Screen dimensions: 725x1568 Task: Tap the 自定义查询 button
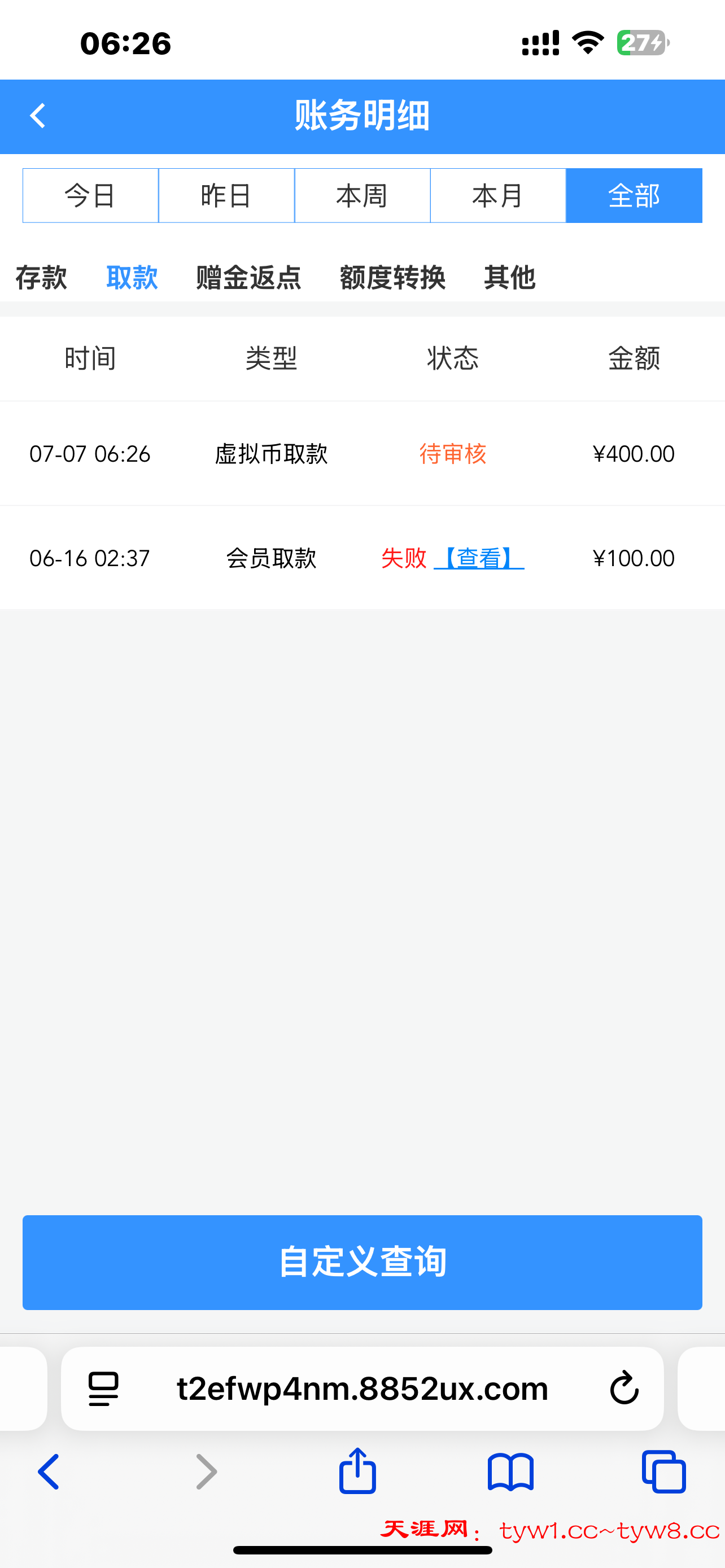[362, 1262]
